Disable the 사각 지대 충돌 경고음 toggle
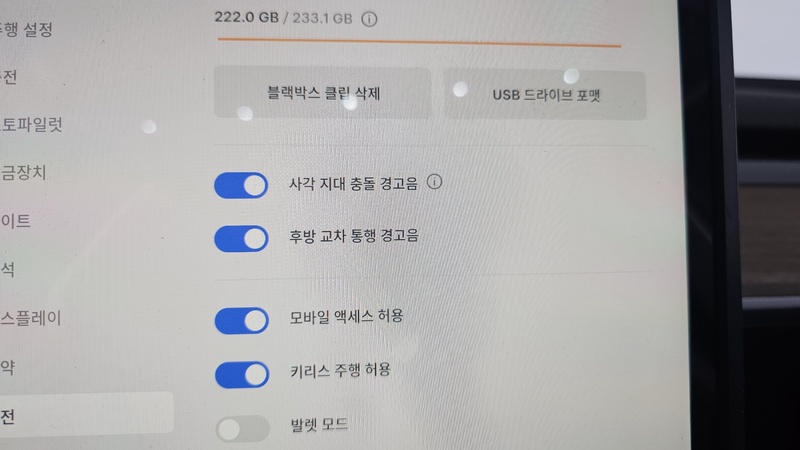Viewport: 800px width, 450px height. tap(242, 185)
